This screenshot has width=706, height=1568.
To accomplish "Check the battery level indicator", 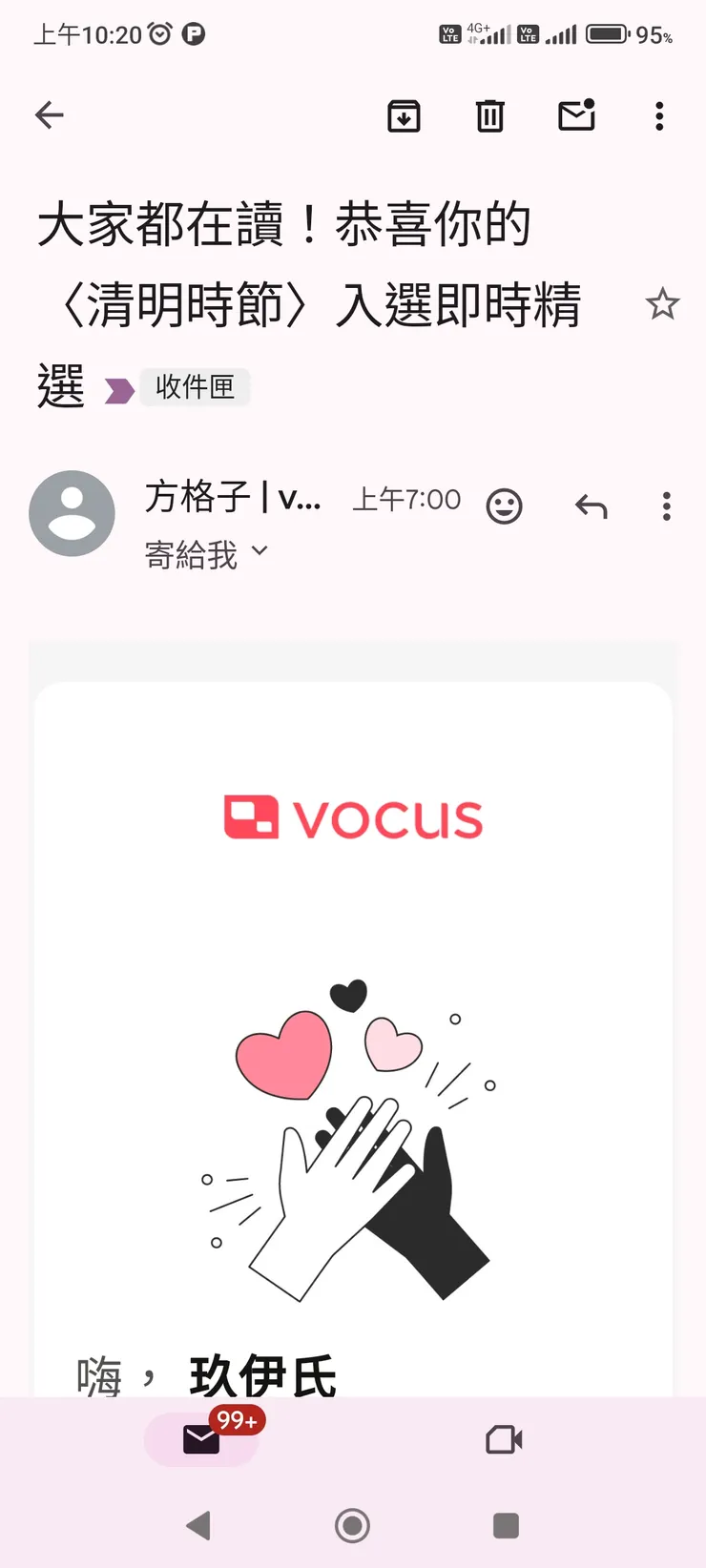I will pyautogui.click(x=608, y=33).
